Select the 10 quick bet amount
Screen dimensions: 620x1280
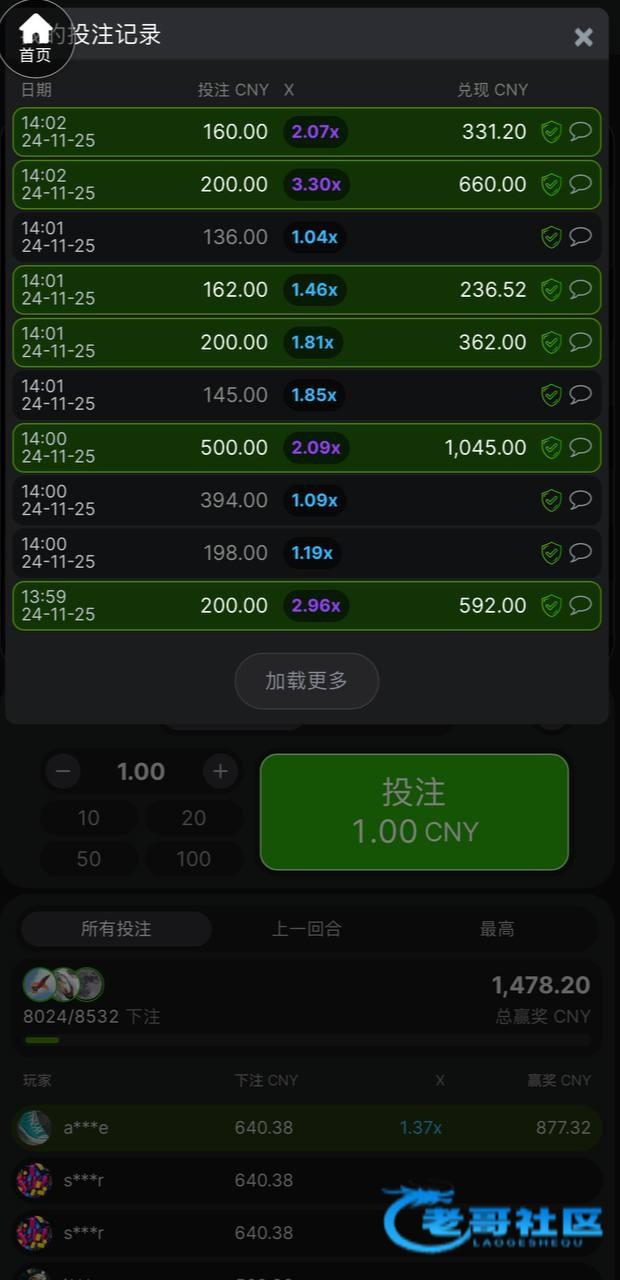[x=89, y=818]
